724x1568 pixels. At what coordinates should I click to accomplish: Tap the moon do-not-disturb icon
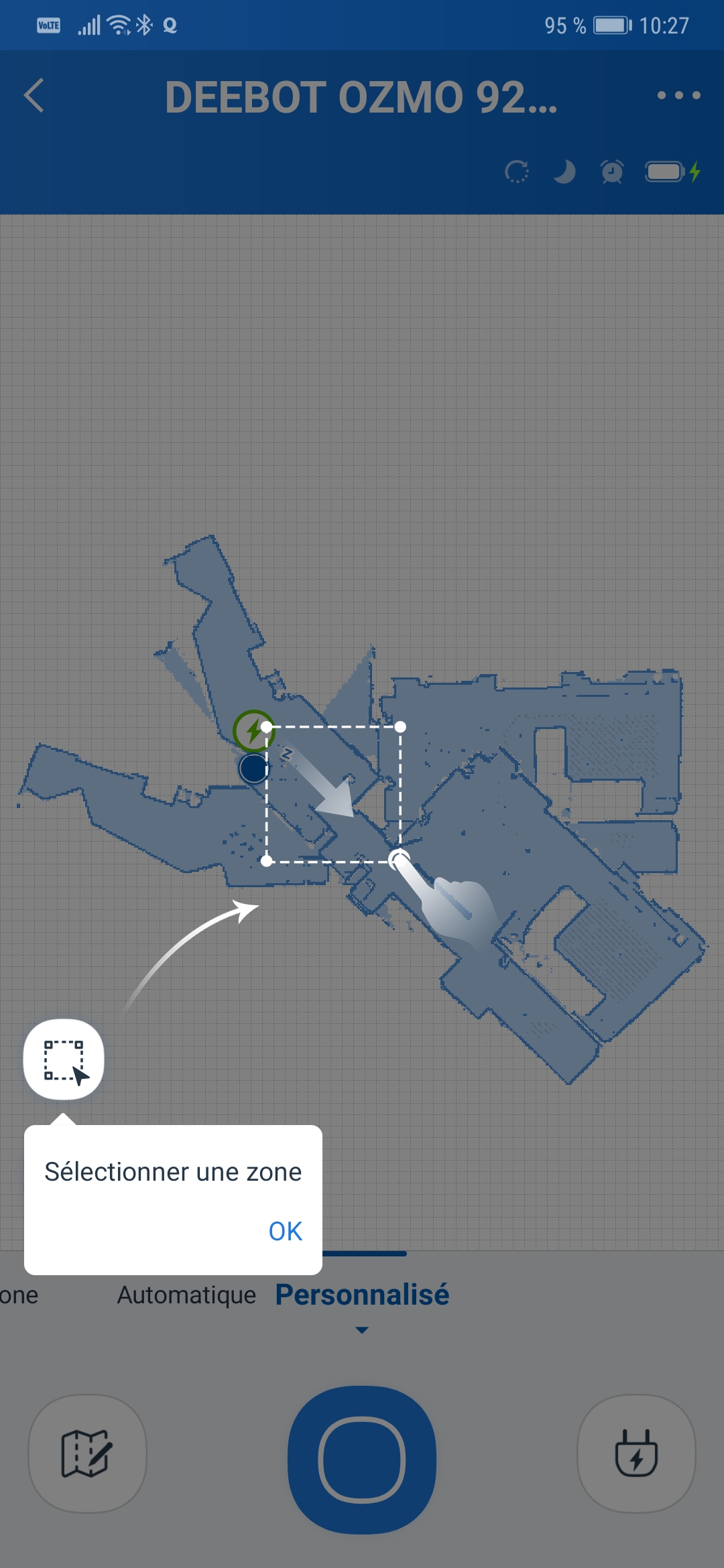click(564, 172)
